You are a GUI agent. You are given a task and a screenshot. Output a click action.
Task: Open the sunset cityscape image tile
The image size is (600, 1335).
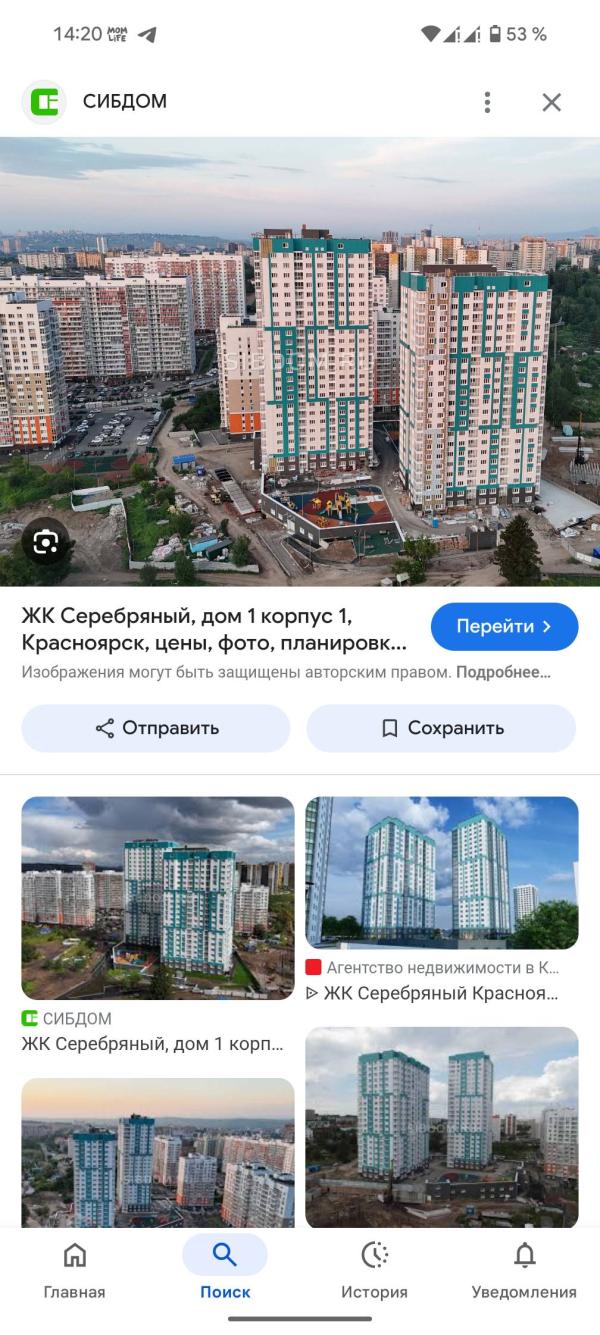pyautogui.click(x=158, y=1153)
